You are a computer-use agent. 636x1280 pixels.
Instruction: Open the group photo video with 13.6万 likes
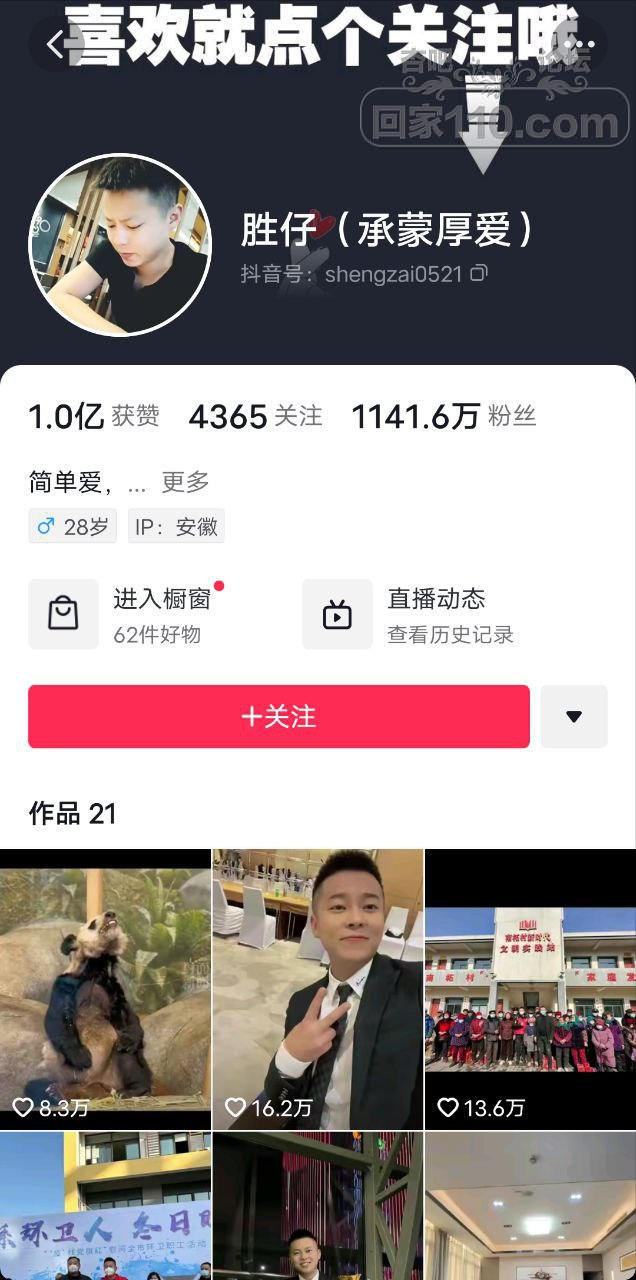click(530, 989)
